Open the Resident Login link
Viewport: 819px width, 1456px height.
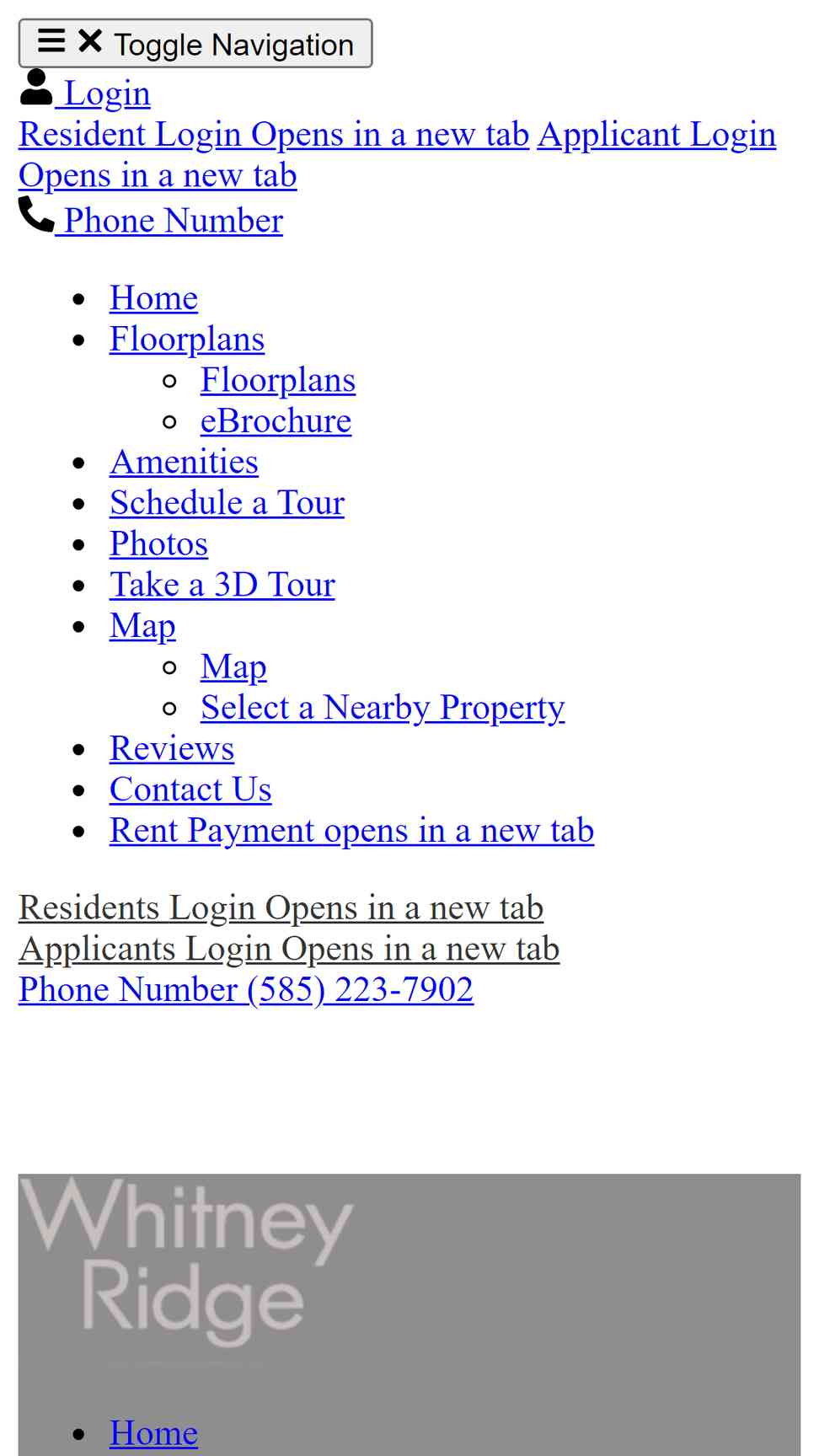click(274, 135)
